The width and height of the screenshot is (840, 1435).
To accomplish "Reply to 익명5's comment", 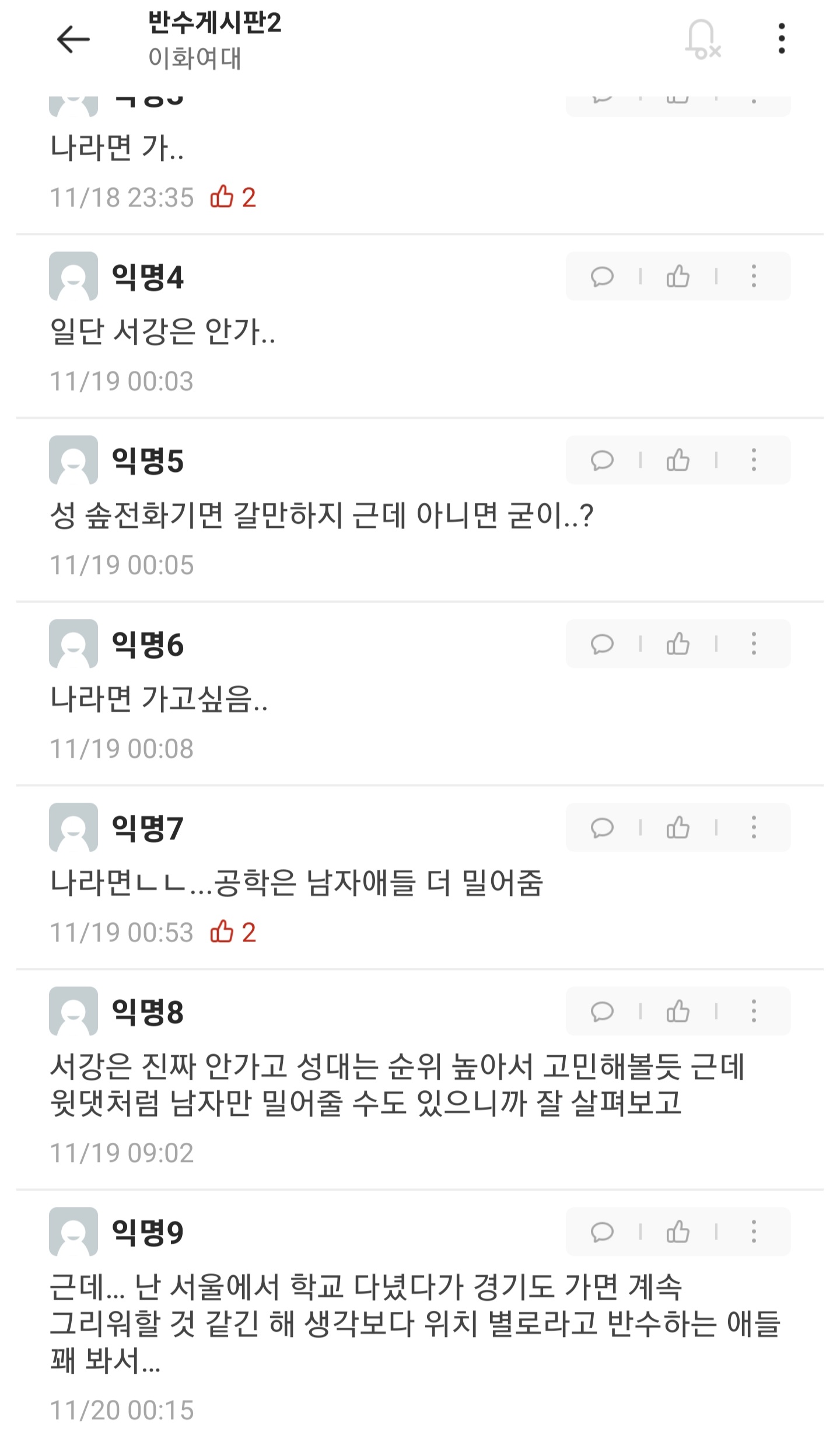I will (602, 460).
